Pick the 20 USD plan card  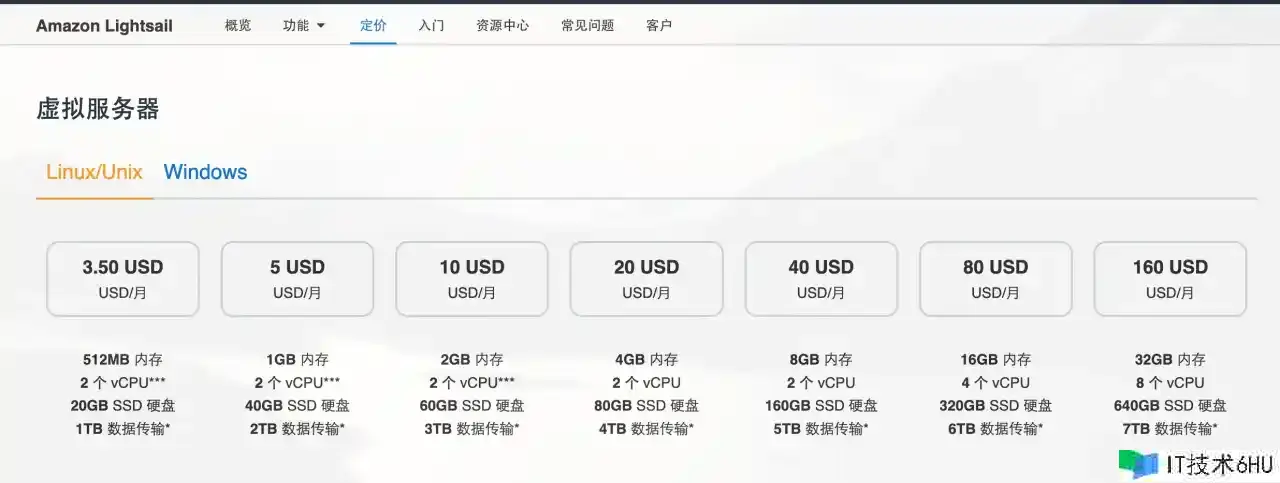click(646, 279)
